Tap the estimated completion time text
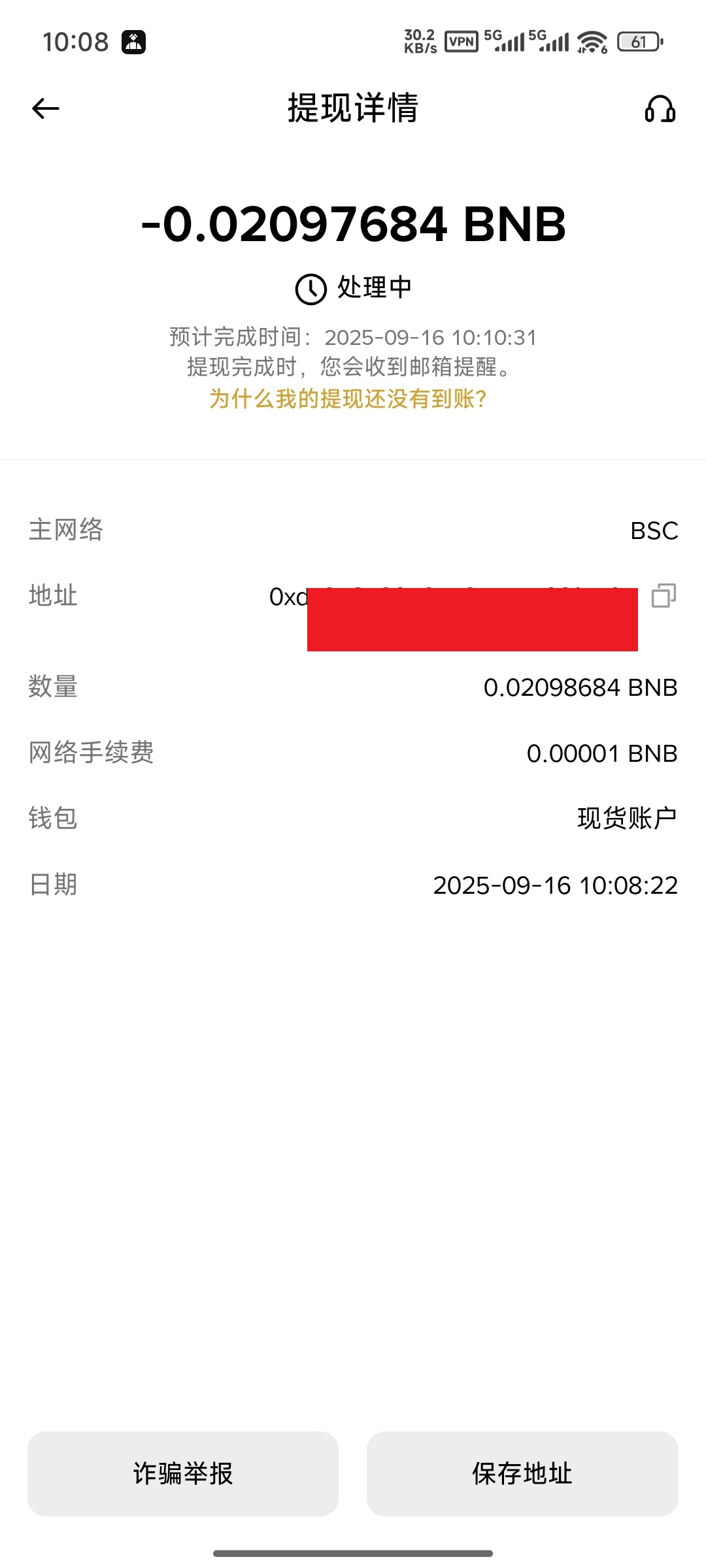Screen dimensions: 706x1568 351,338
